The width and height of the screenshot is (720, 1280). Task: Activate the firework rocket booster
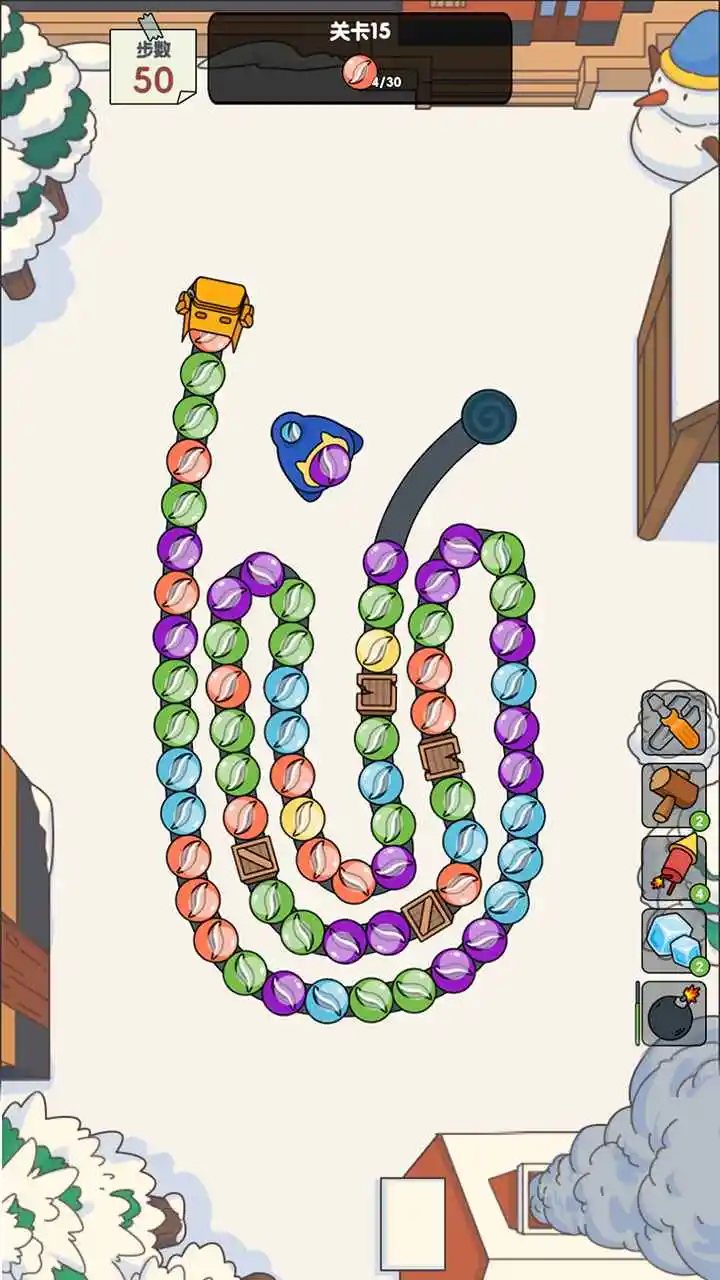click(x=673, y=866)
